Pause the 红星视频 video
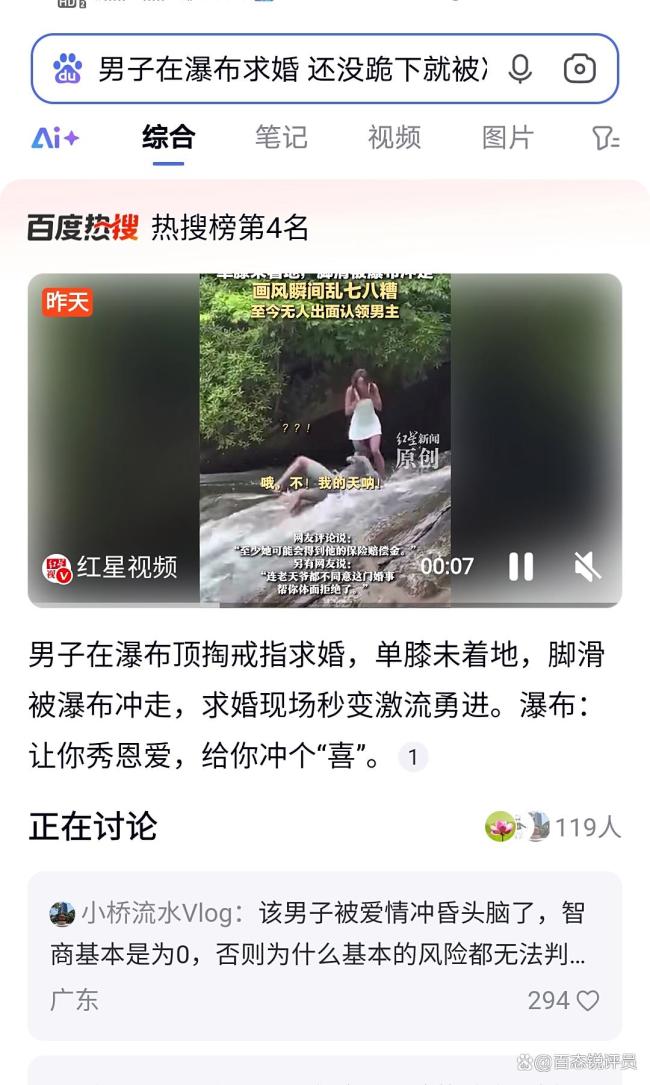The image size is (650, 1085). (x=521, y=566)
